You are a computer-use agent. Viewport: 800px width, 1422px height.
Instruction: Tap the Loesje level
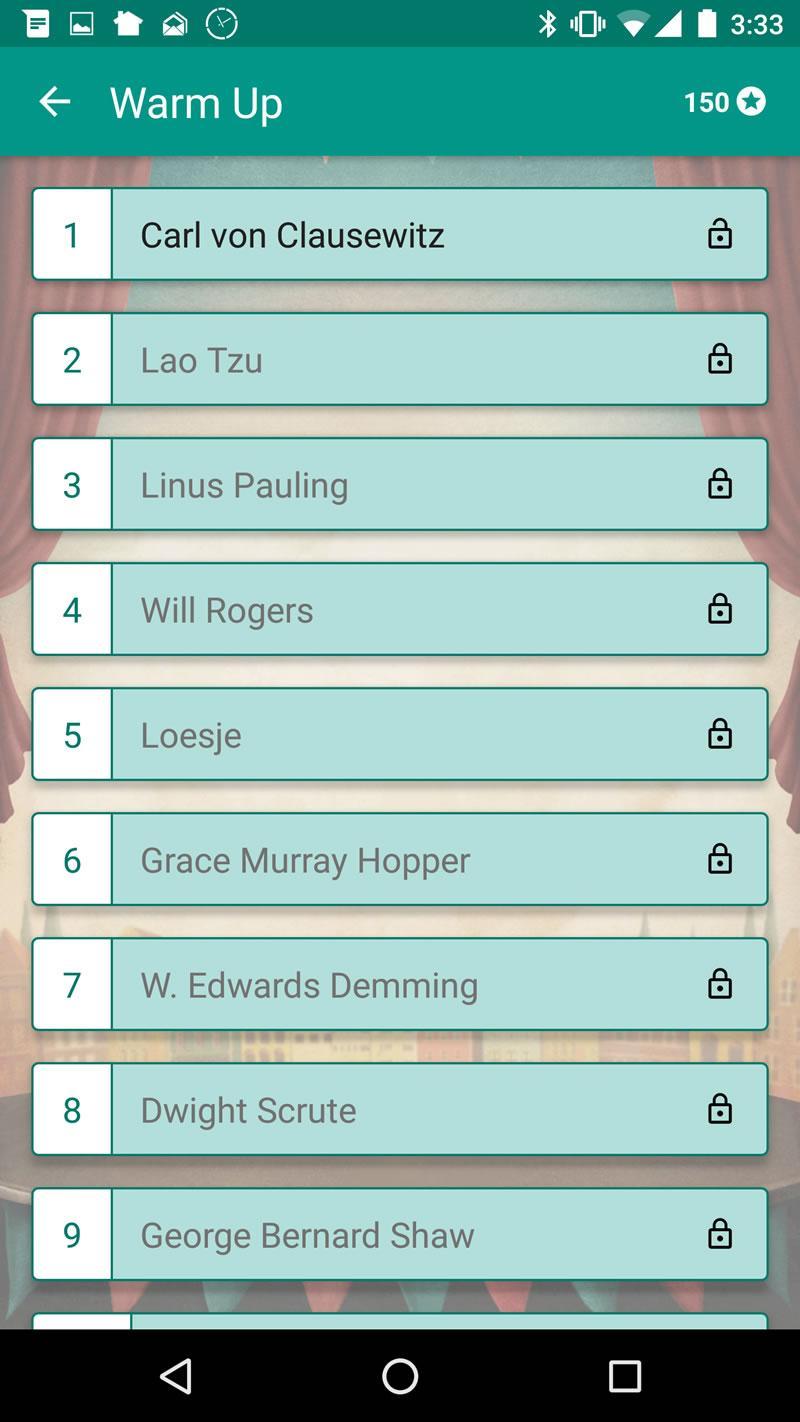400,735
